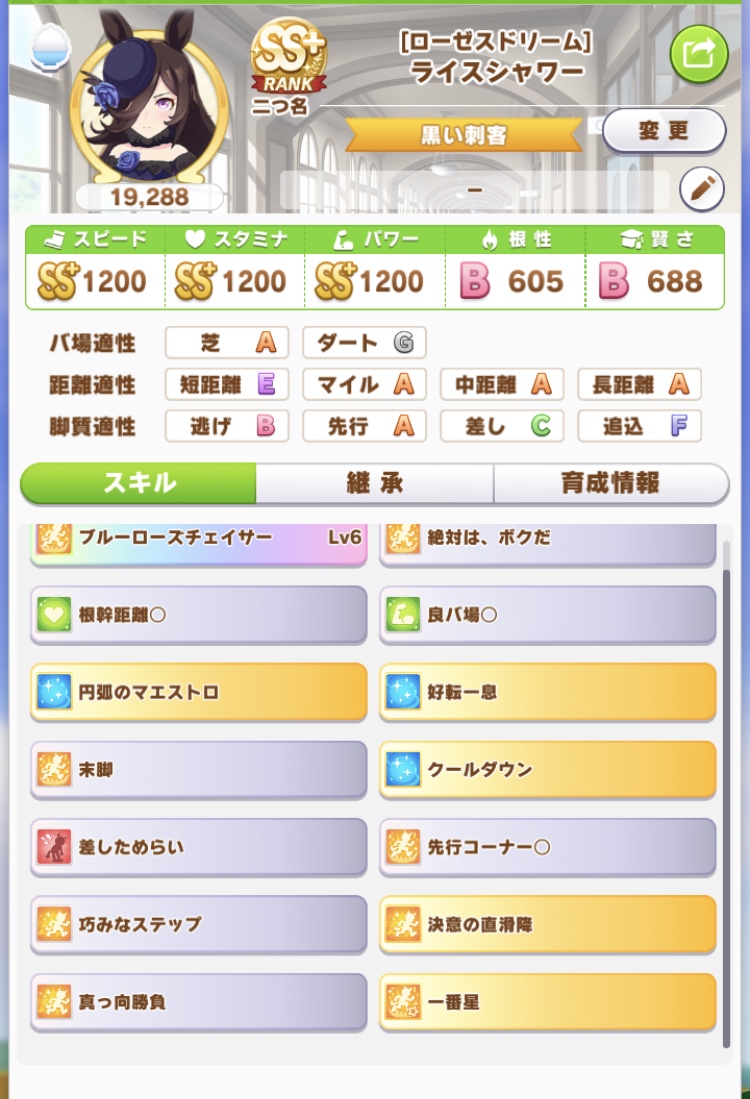Select the スキル tab
The width and height of the screenshot is (750, 1099).
139,483
